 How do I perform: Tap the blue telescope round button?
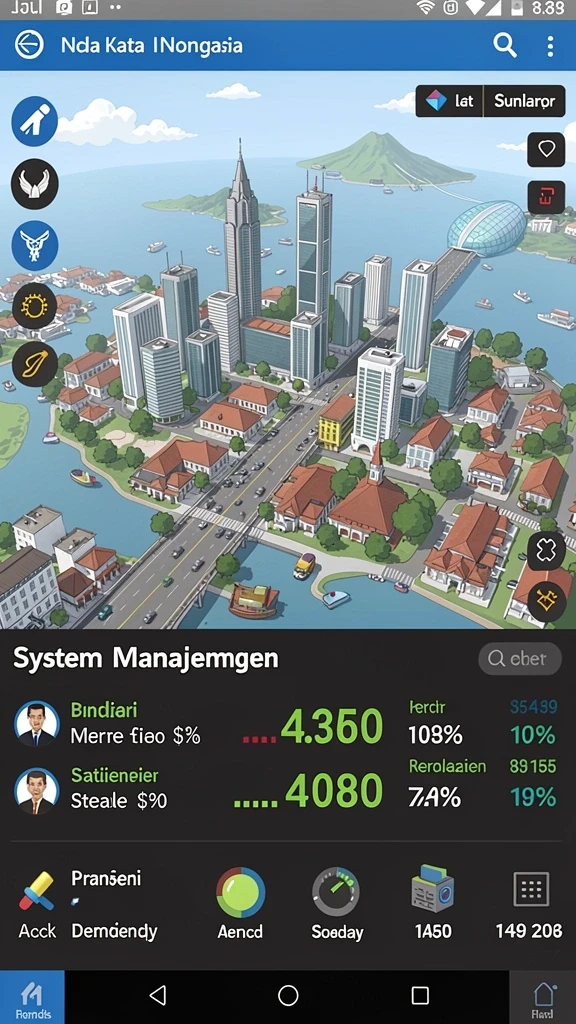pyautogui.click(x=35, y=121)
